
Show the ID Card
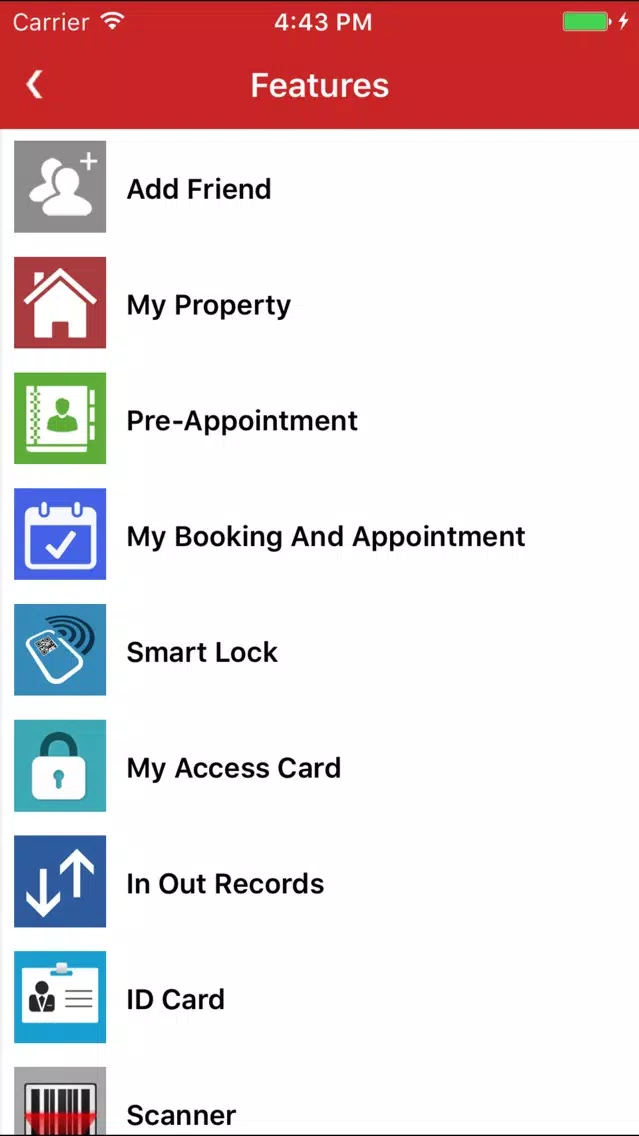coord(320,998)
